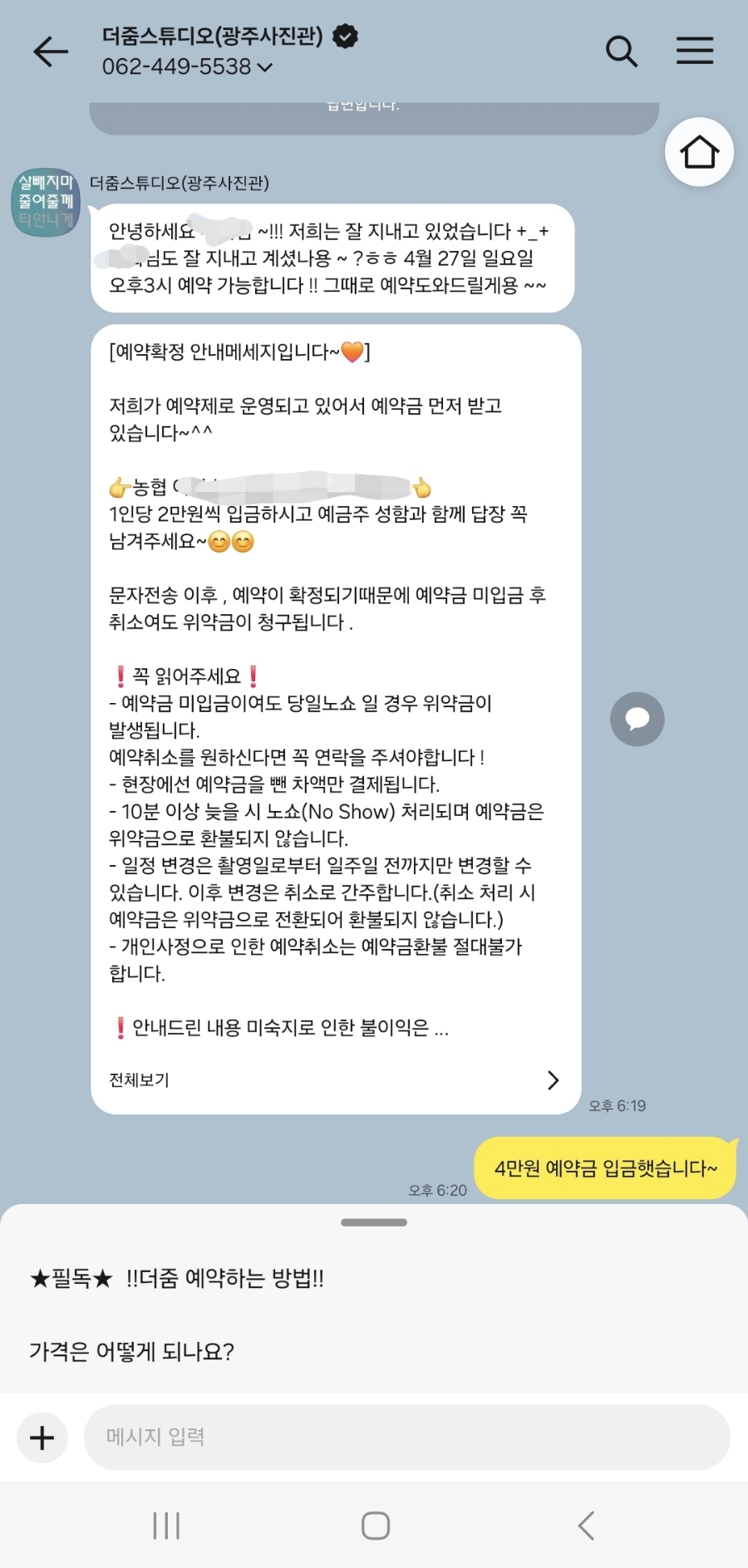
Task: Focus the 메시지 입력 text field
Action: pyautogui.click(x=407, y=1438)
